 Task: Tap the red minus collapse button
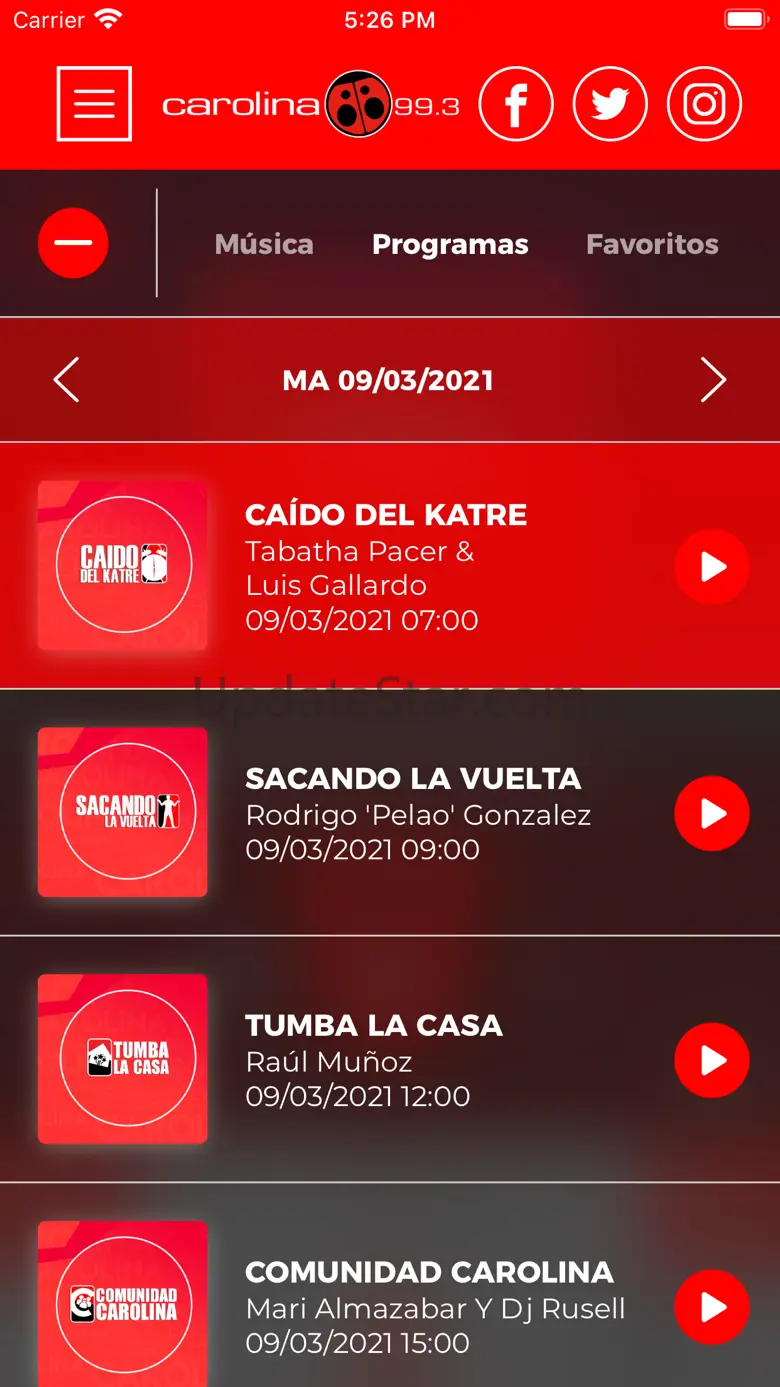[73, 243]
